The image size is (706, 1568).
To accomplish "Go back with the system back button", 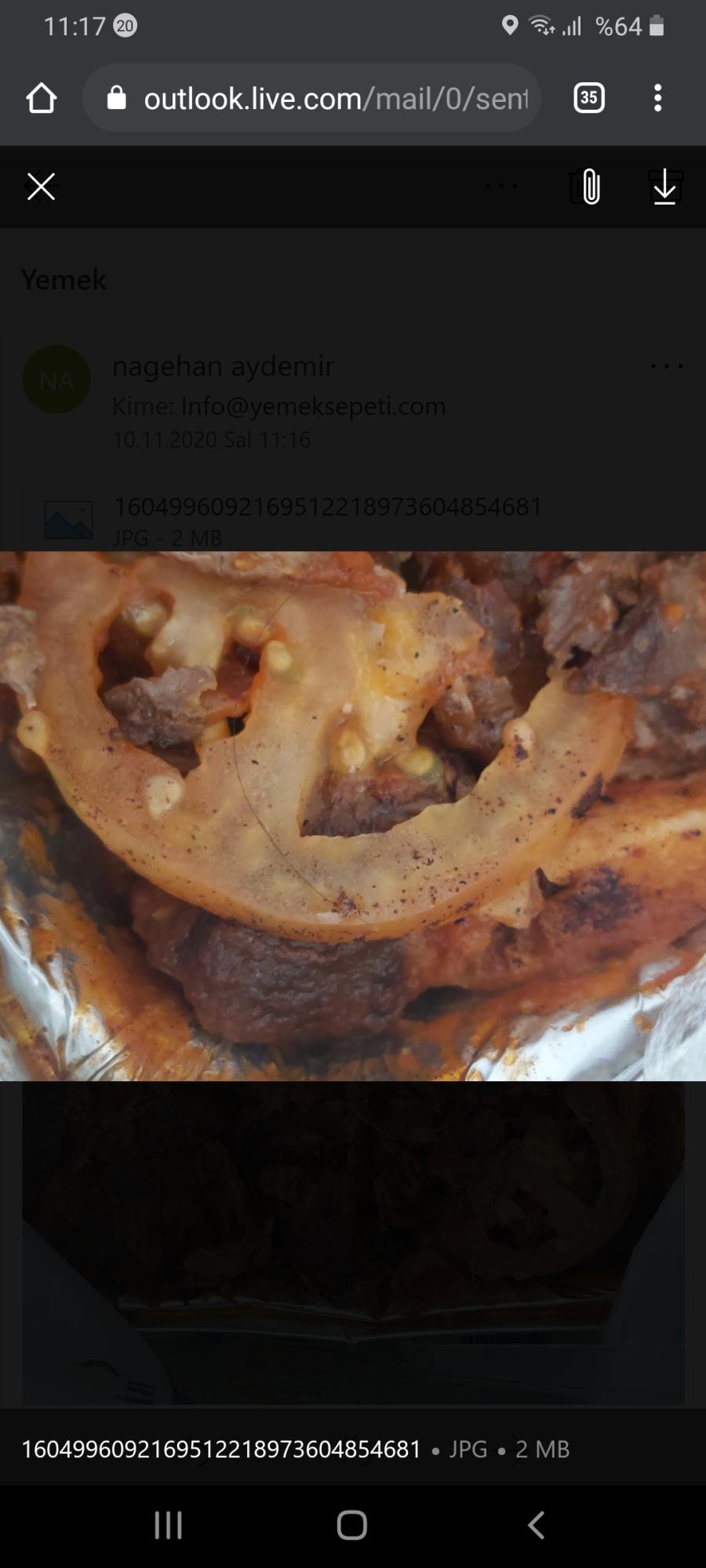I will [x=537, y=1526].
